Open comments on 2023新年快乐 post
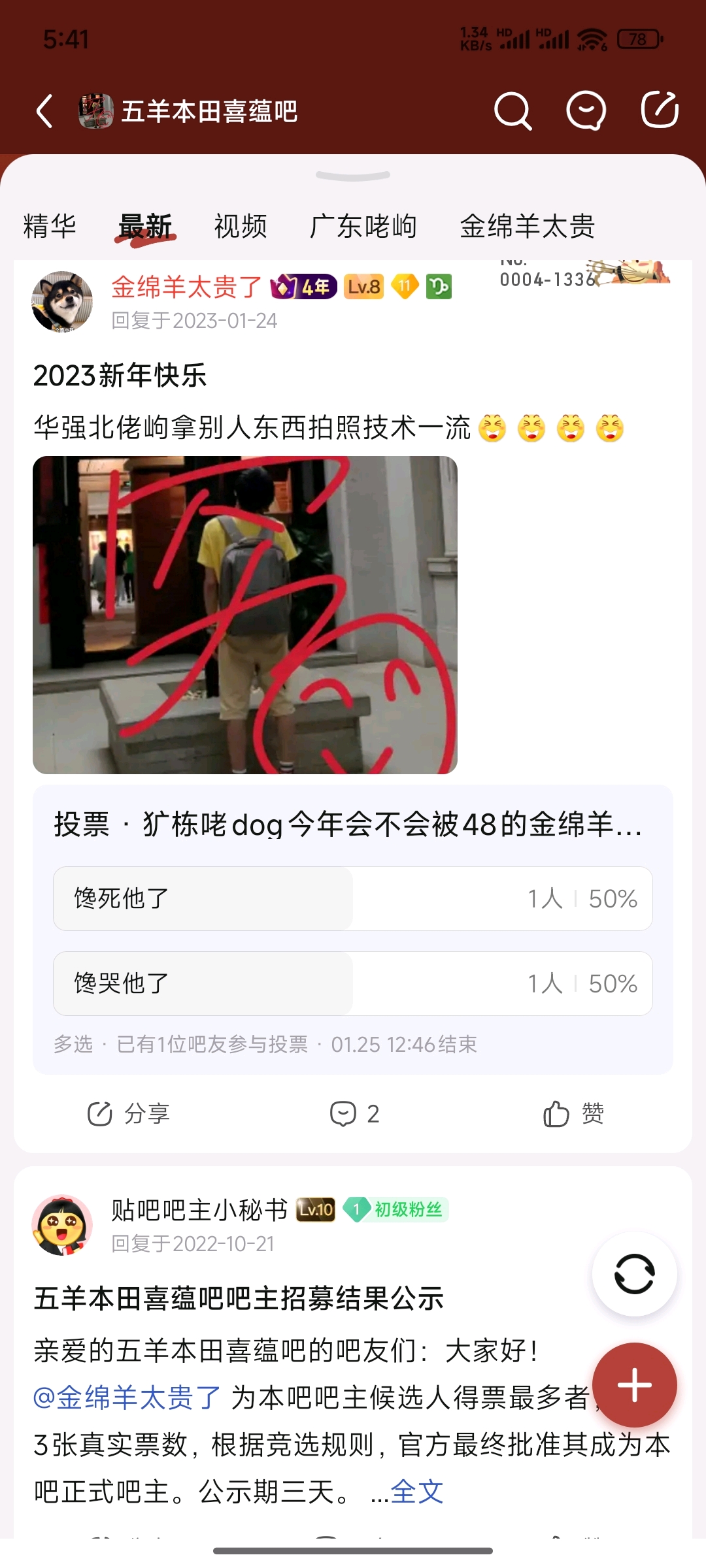The image size is (706, 1568). coord(354,1113)
